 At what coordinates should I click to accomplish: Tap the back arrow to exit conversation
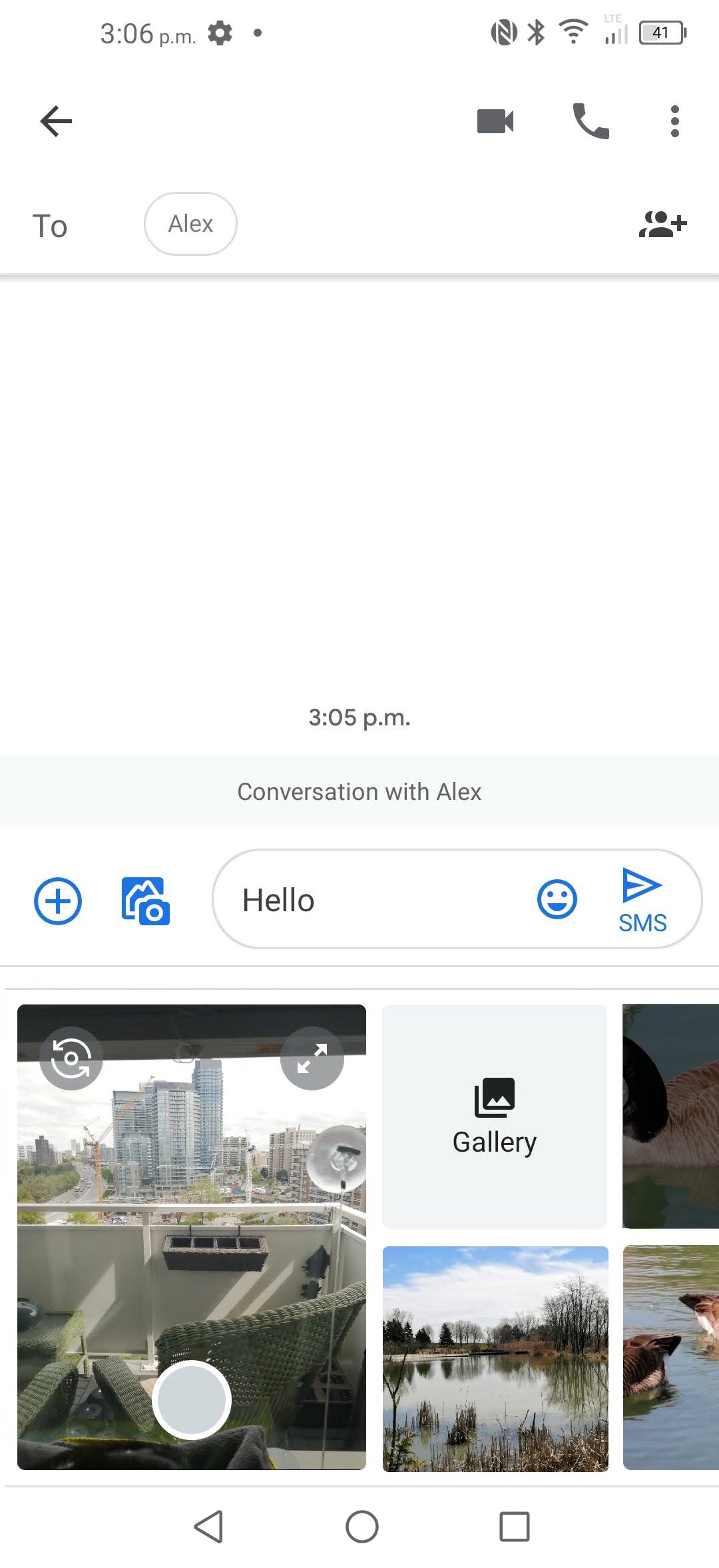coord(56,121)
